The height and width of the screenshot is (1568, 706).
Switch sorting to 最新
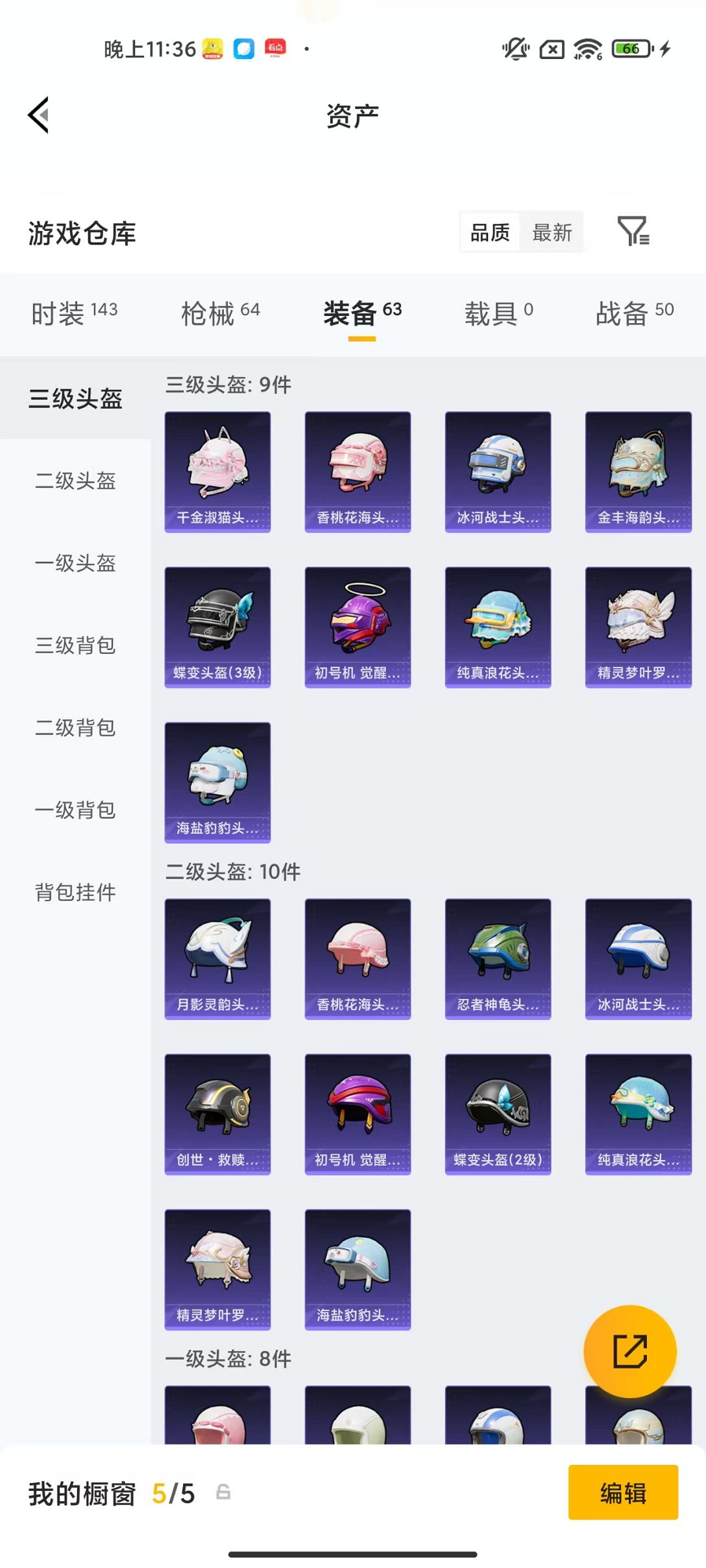coord(552,232)
